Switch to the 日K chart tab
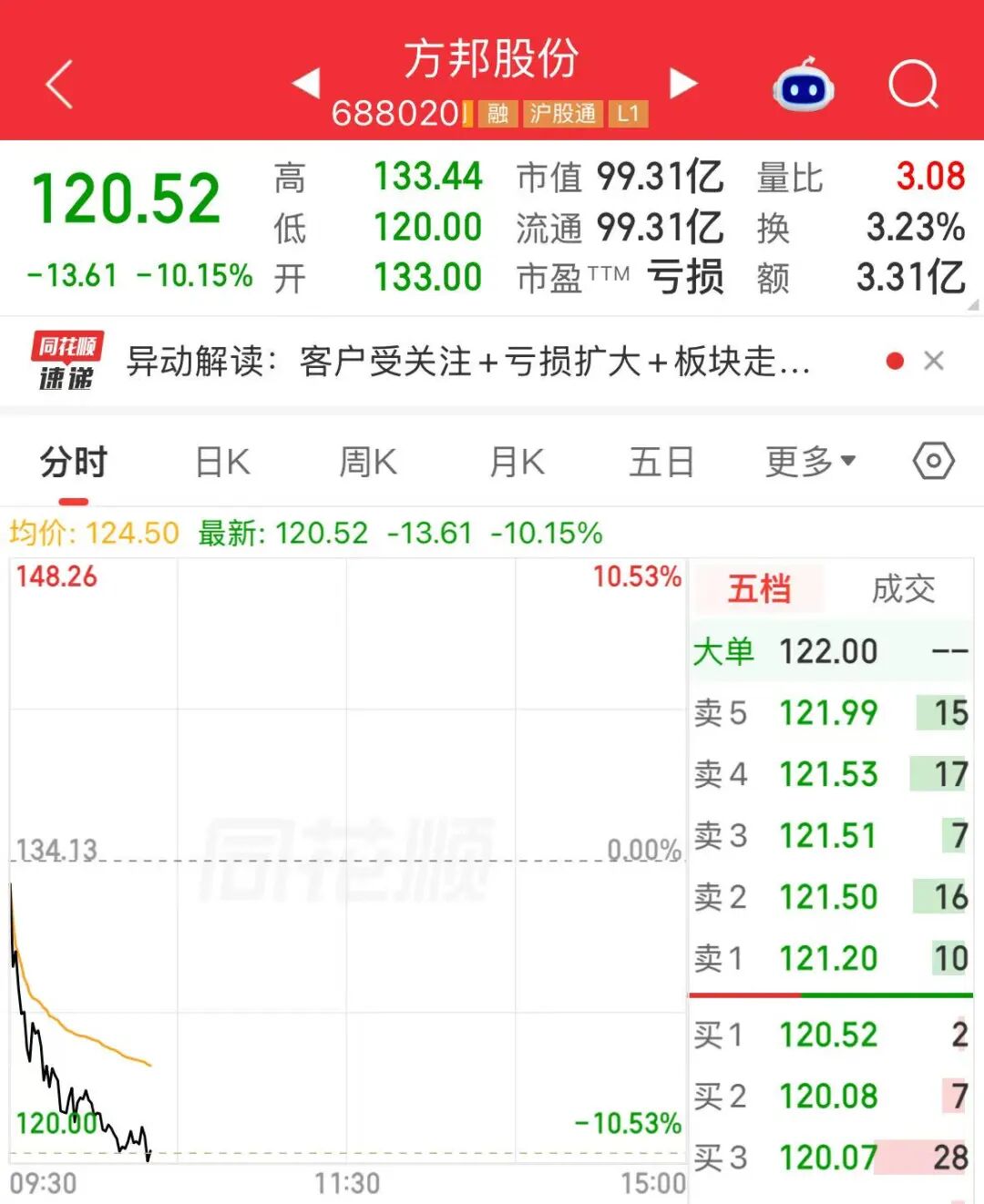 click(x=223, y=462)
